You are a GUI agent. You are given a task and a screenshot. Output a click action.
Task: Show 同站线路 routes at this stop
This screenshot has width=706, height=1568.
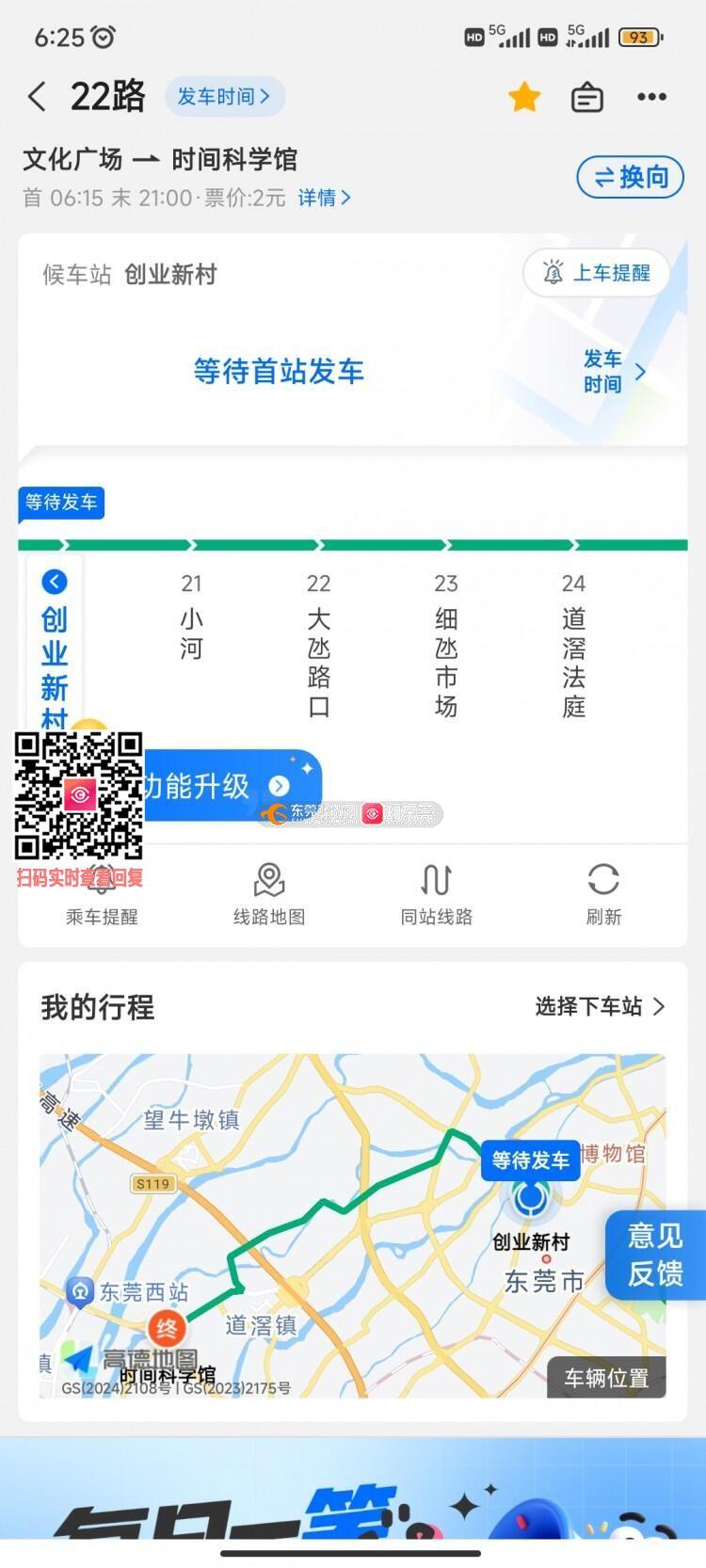tap(436, 894)
